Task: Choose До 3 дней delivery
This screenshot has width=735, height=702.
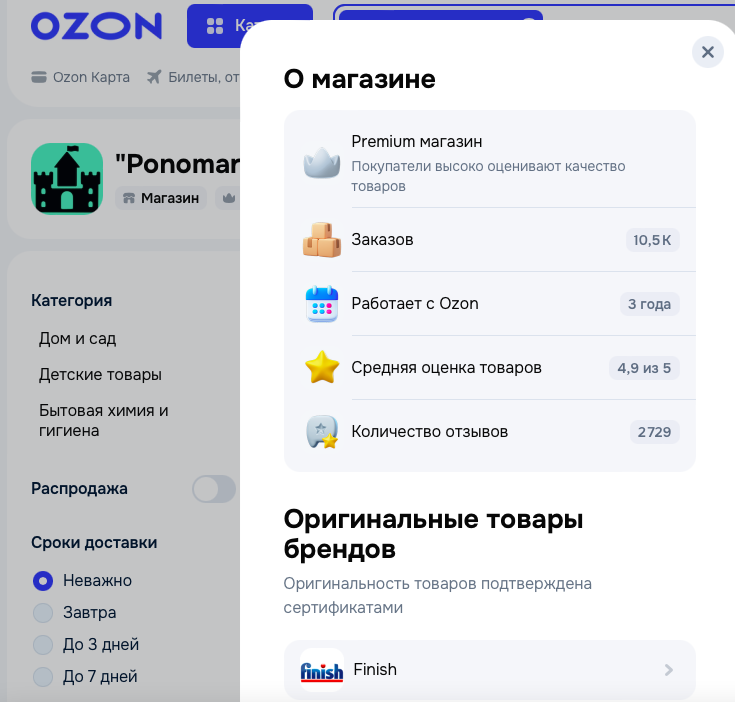Action: pos(43,644)
